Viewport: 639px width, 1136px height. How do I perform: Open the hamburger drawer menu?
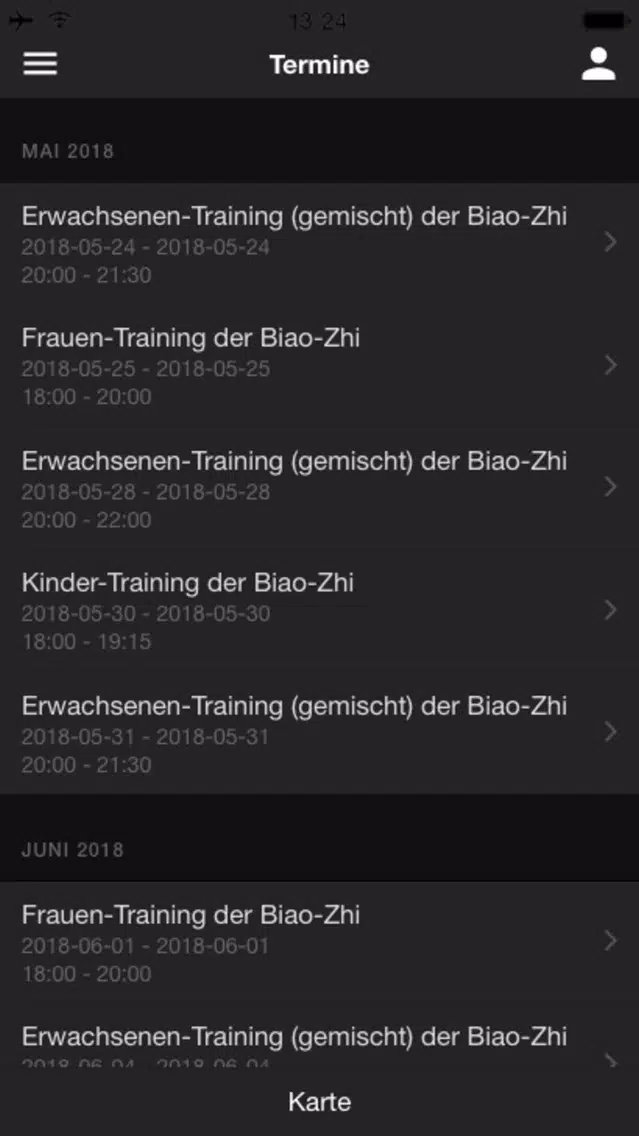click(40, 64)
